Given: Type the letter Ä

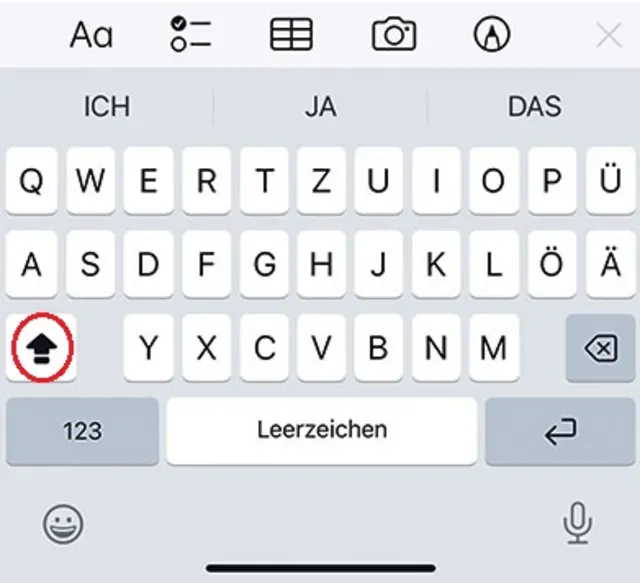Looking at the screenshot, I should click(610, 265).
